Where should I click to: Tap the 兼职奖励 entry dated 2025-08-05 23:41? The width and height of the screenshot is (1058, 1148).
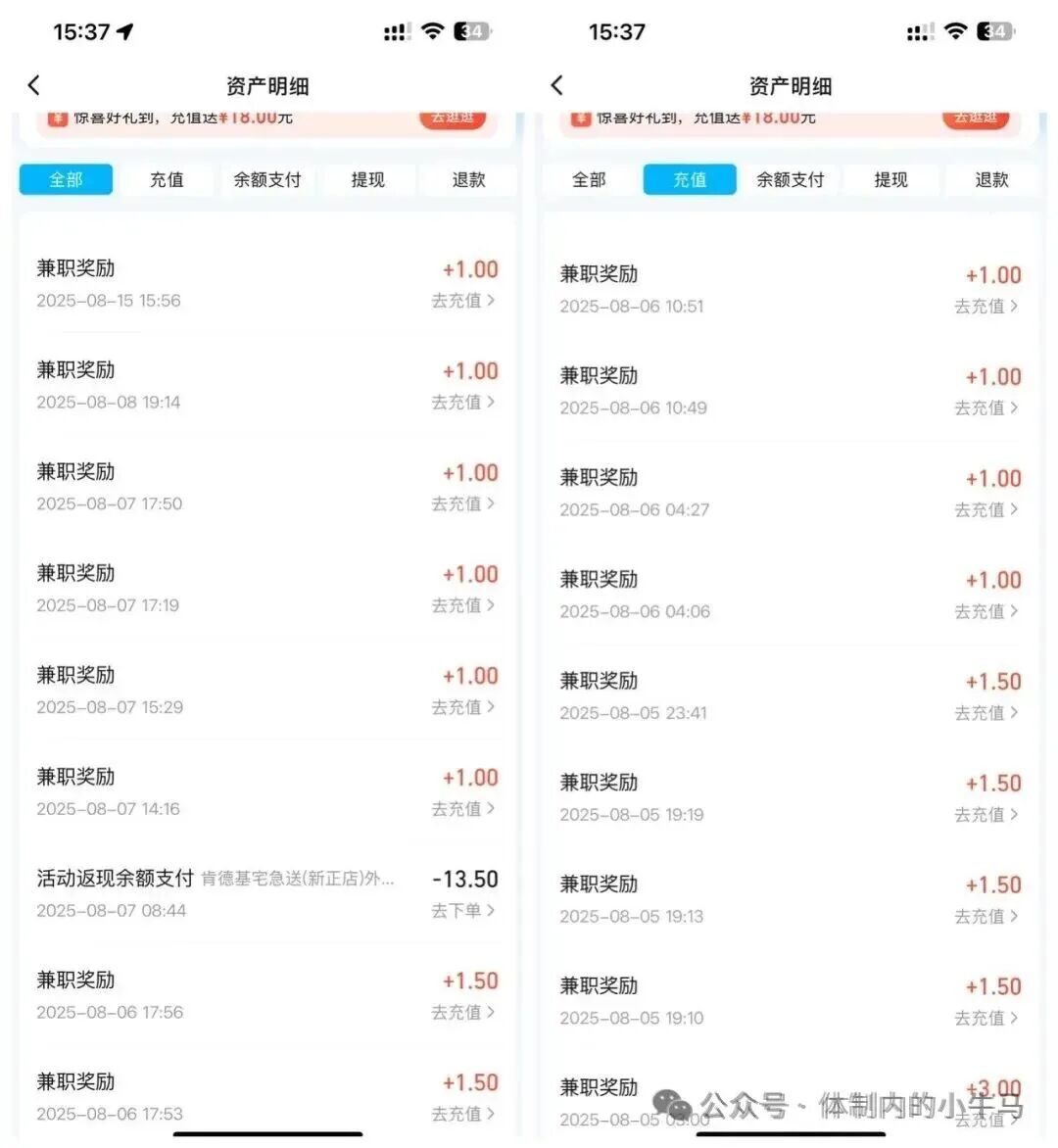tap(598, 681)
